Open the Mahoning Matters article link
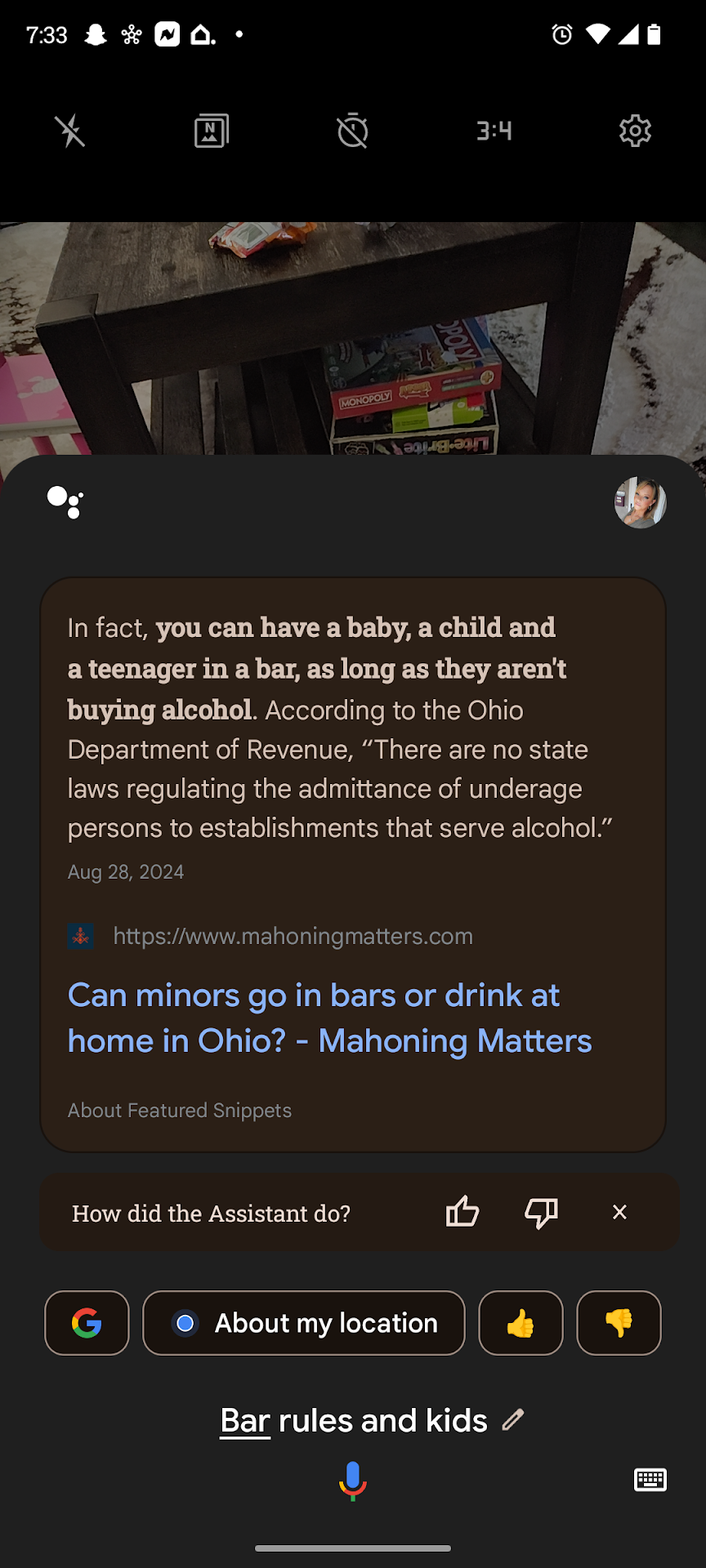This screenshot has height=1568, width=706. [x=329, y=1018]
